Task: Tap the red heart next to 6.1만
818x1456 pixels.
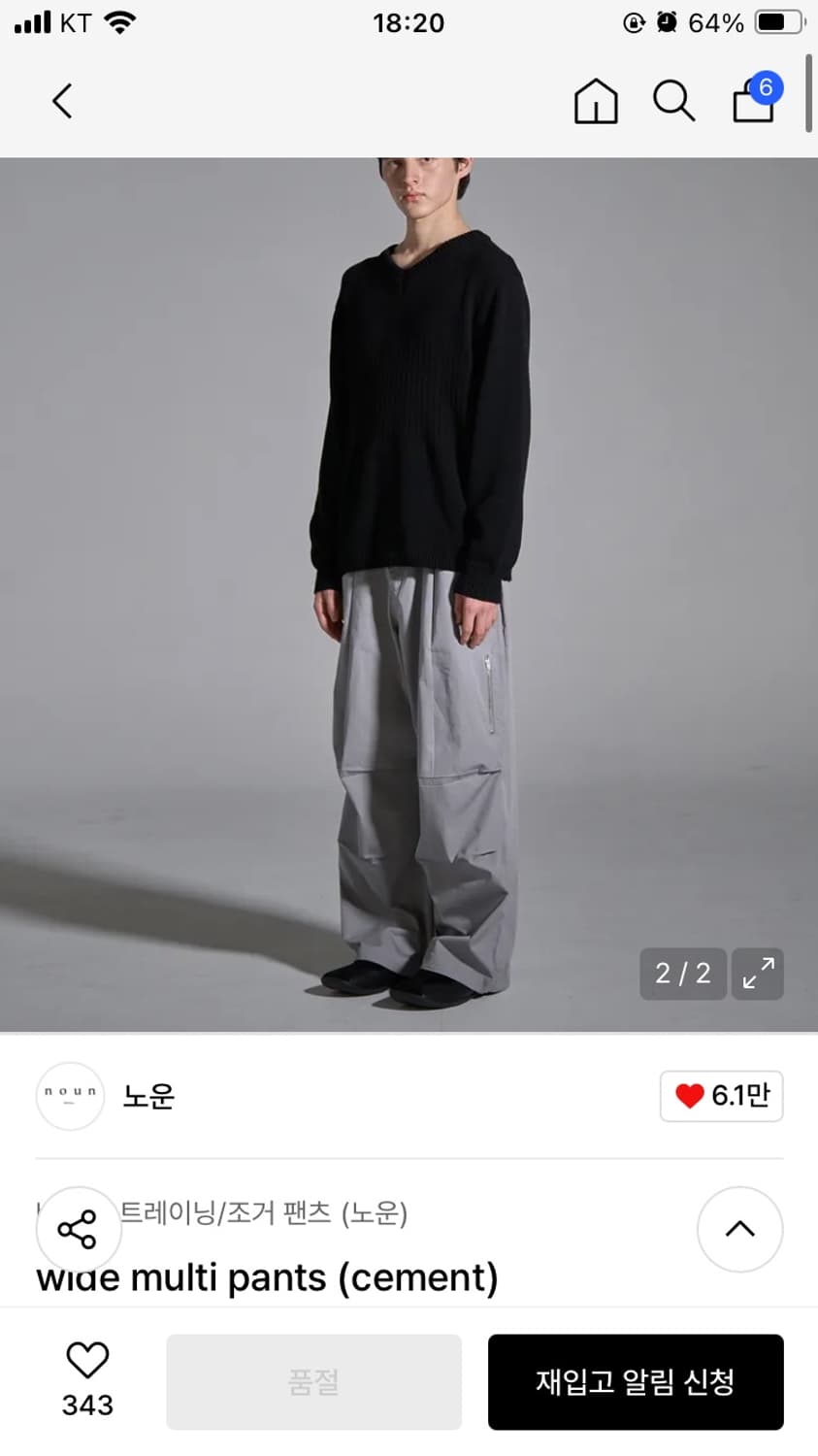Action: (x=689, y=1095)
